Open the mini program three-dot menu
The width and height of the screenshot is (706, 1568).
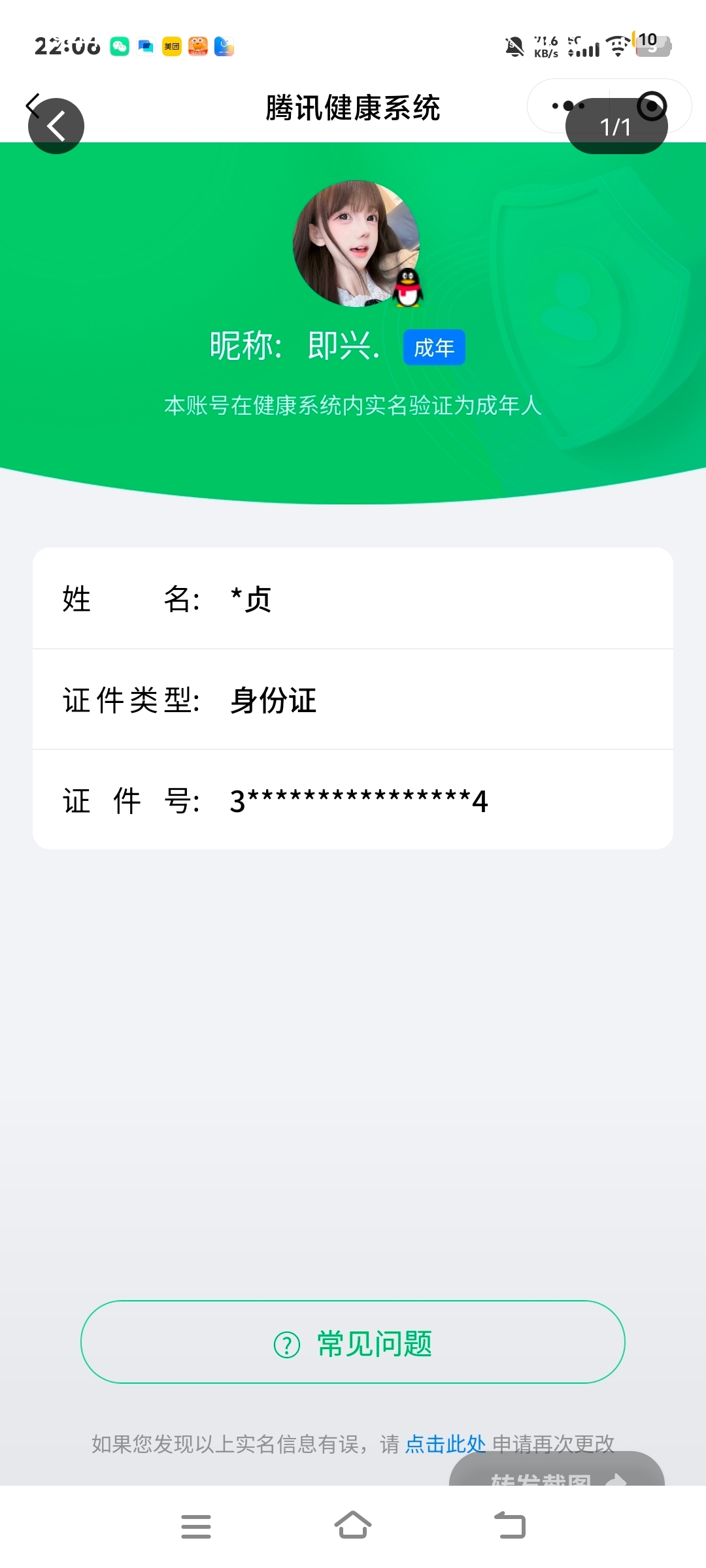(x=567, y=106)
